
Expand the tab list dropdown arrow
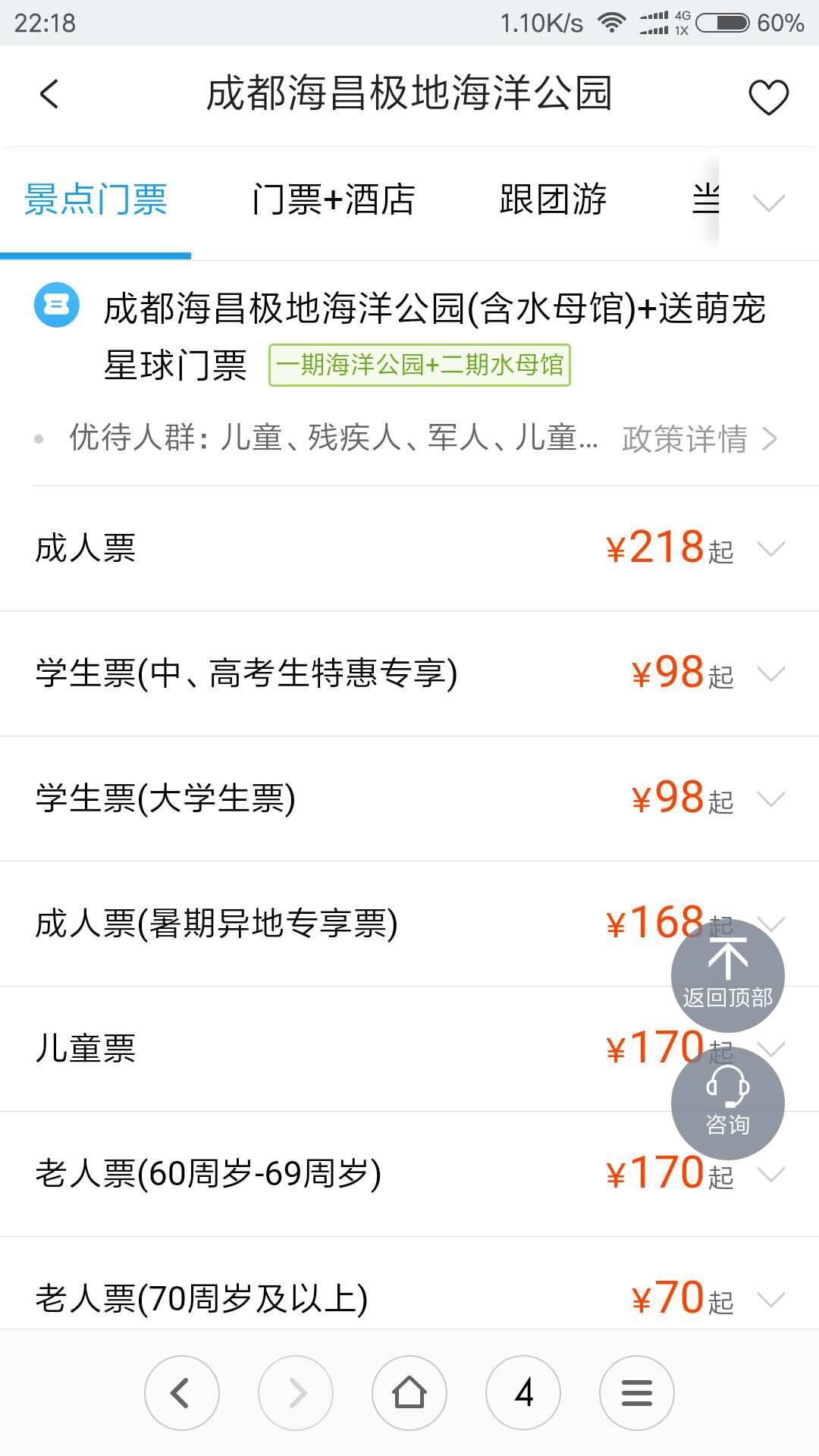(768, 202)
